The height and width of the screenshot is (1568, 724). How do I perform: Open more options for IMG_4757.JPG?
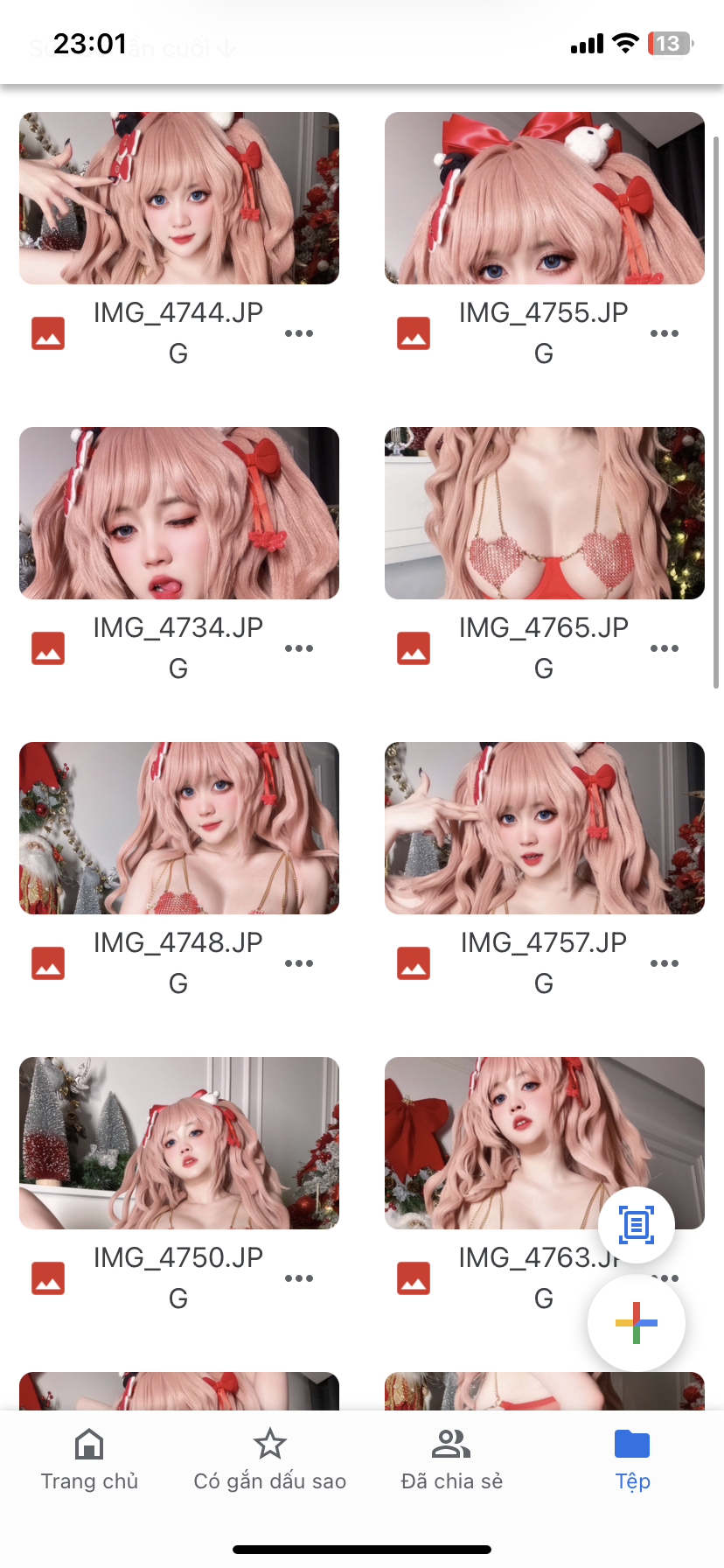[665, 963]
